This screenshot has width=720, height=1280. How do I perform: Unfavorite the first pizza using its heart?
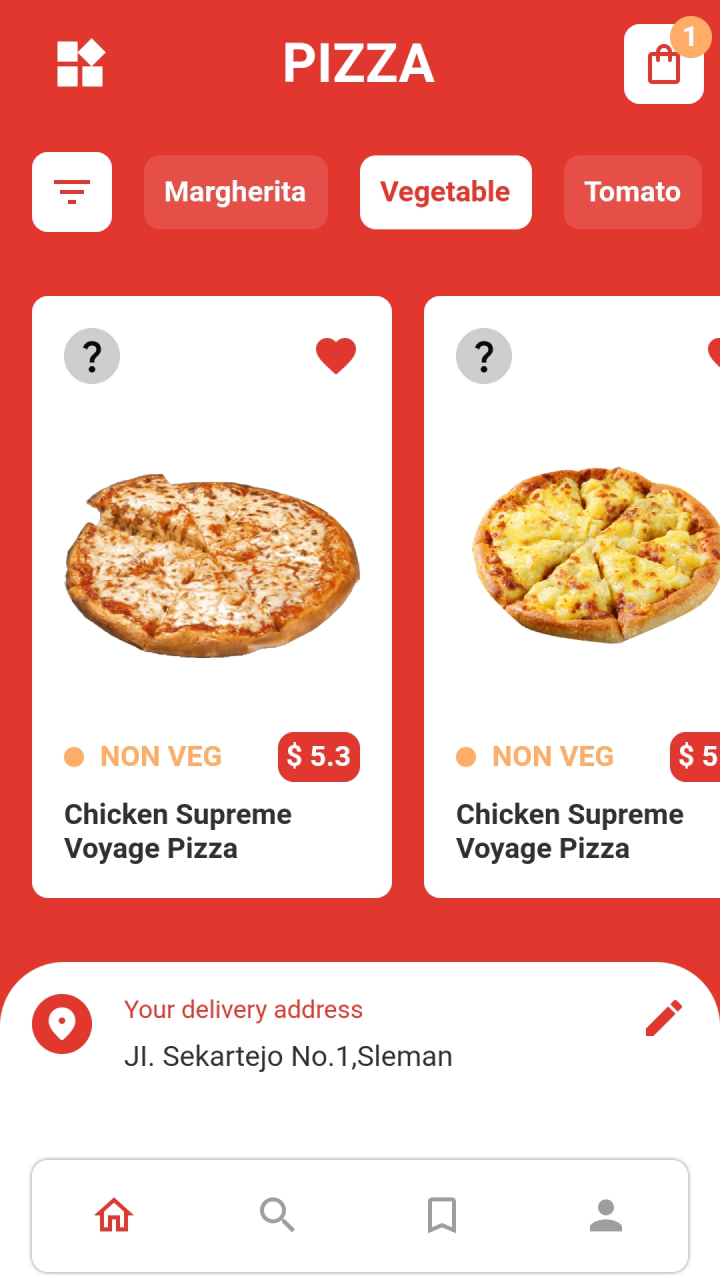point(336,356)
